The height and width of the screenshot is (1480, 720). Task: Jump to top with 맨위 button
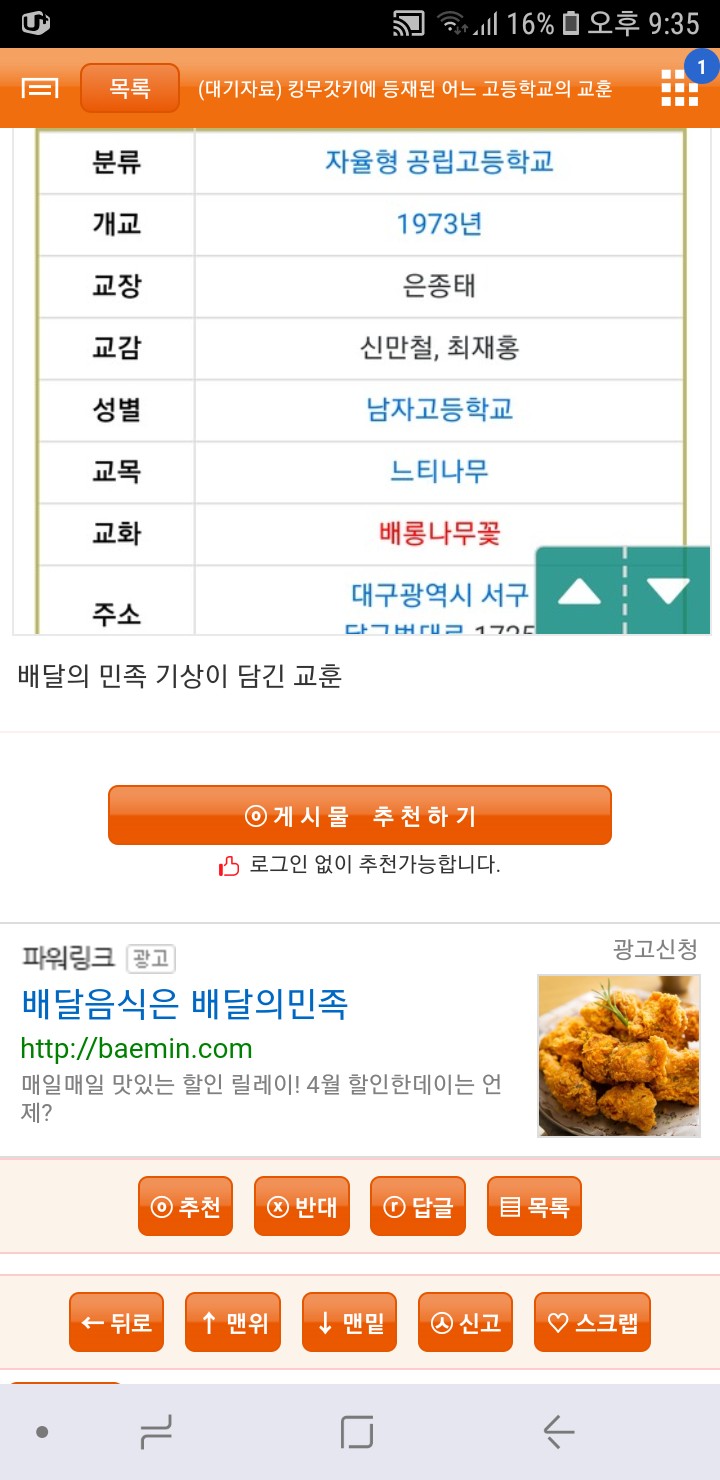point(233,1322)
